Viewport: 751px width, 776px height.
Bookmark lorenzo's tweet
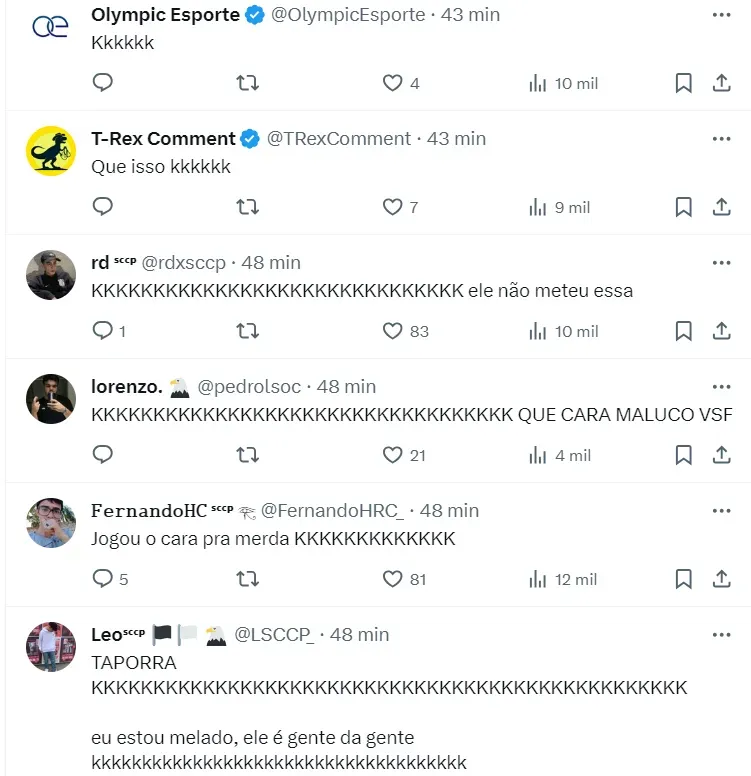683,455
